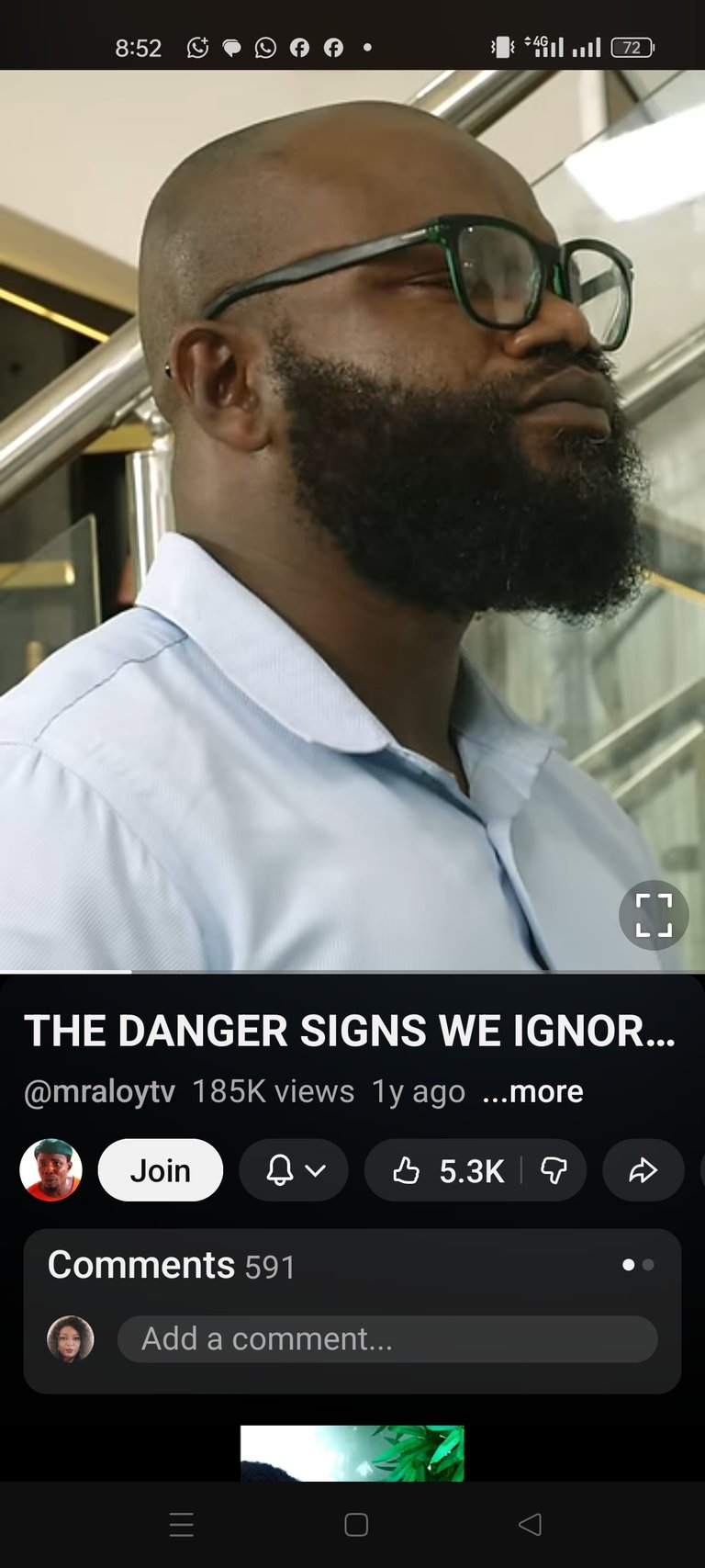Add a comment on the video

[x=386, y=1339]
